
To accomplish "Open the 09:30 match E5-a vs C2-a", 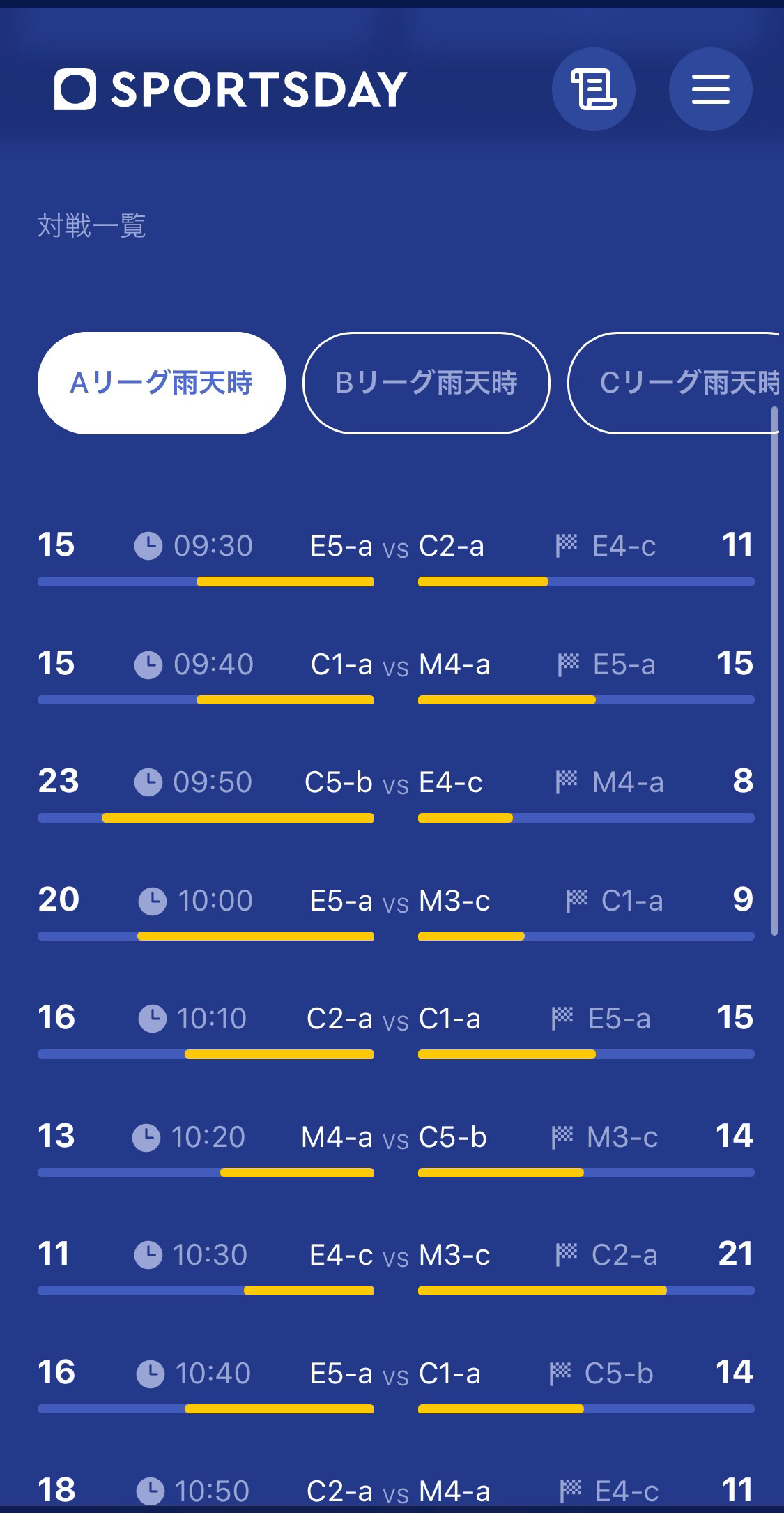I will coord(396,558).
